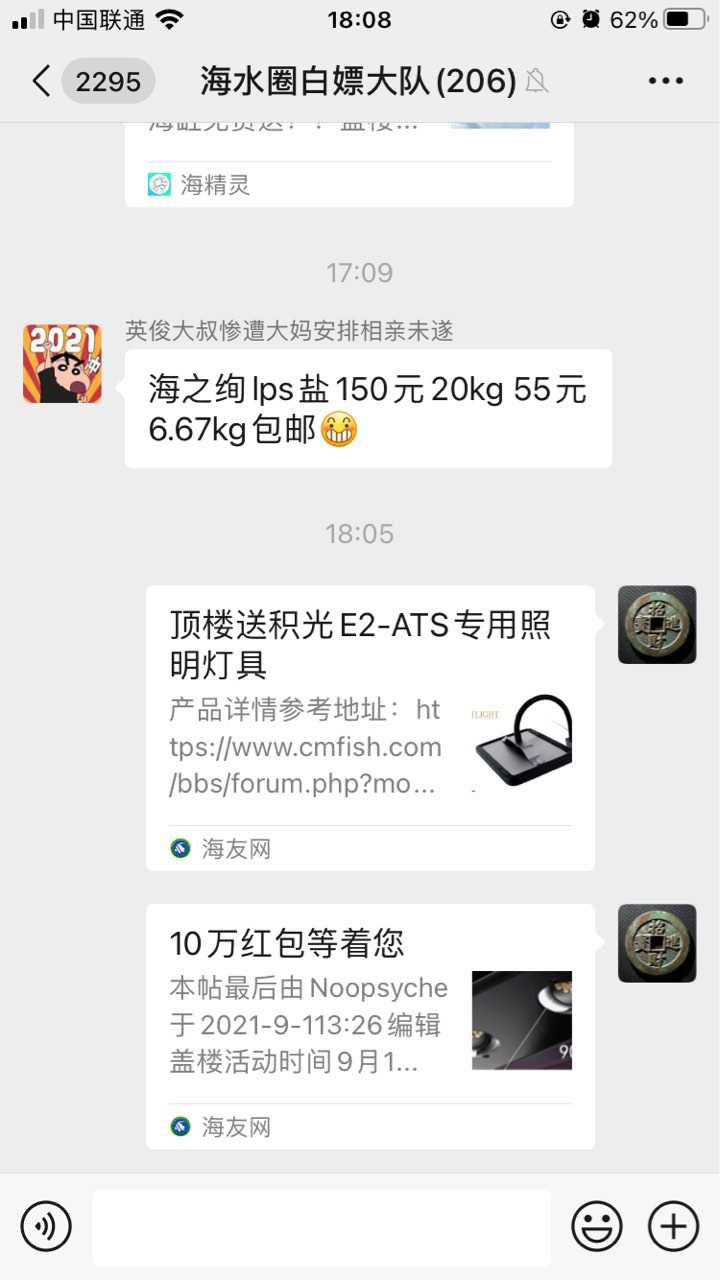Switch to voice message input

(x=46, y=1226)
